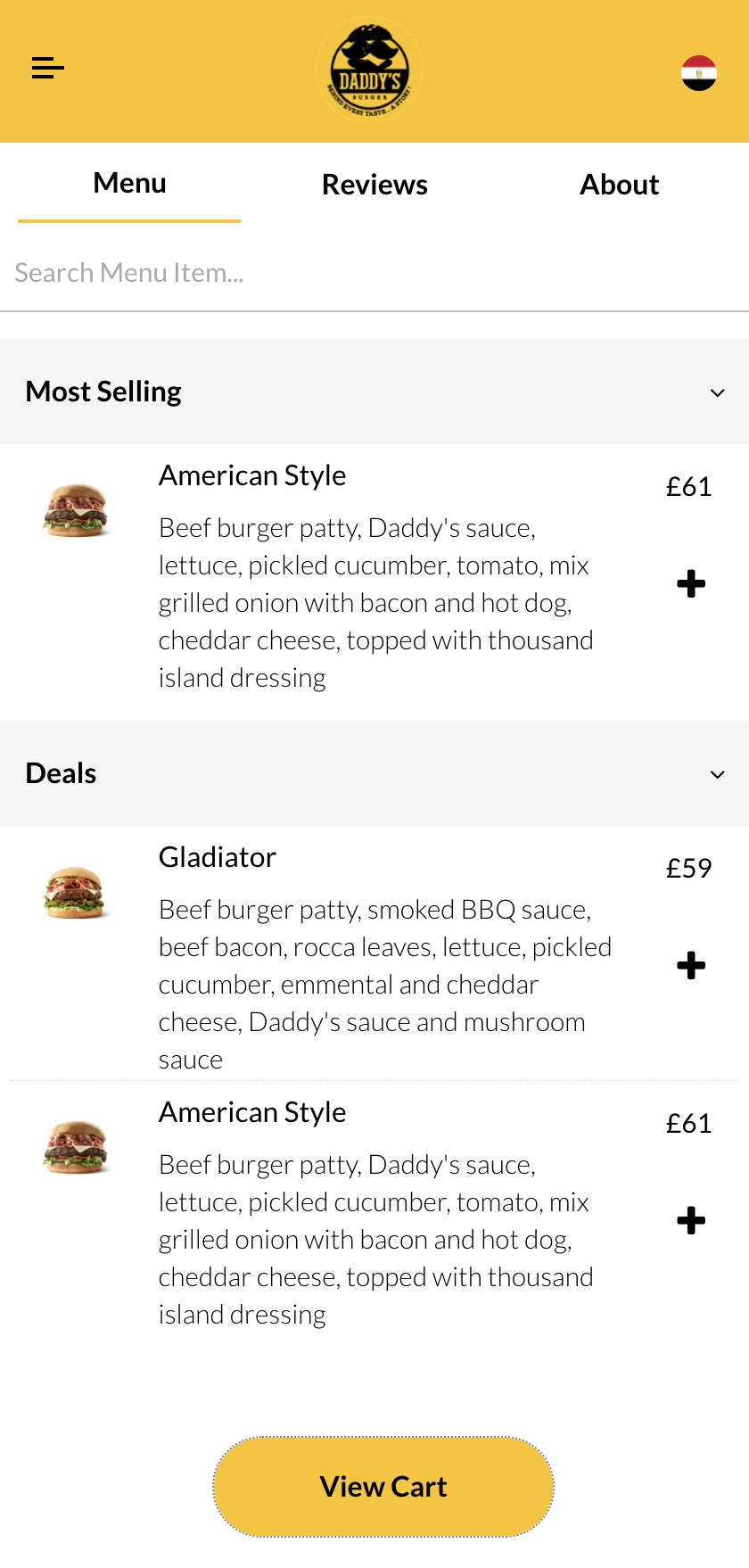Viewport: 749px width, 1568px height.
Task: Focus the Search Menu Item field
Action: tap(374, 273)
